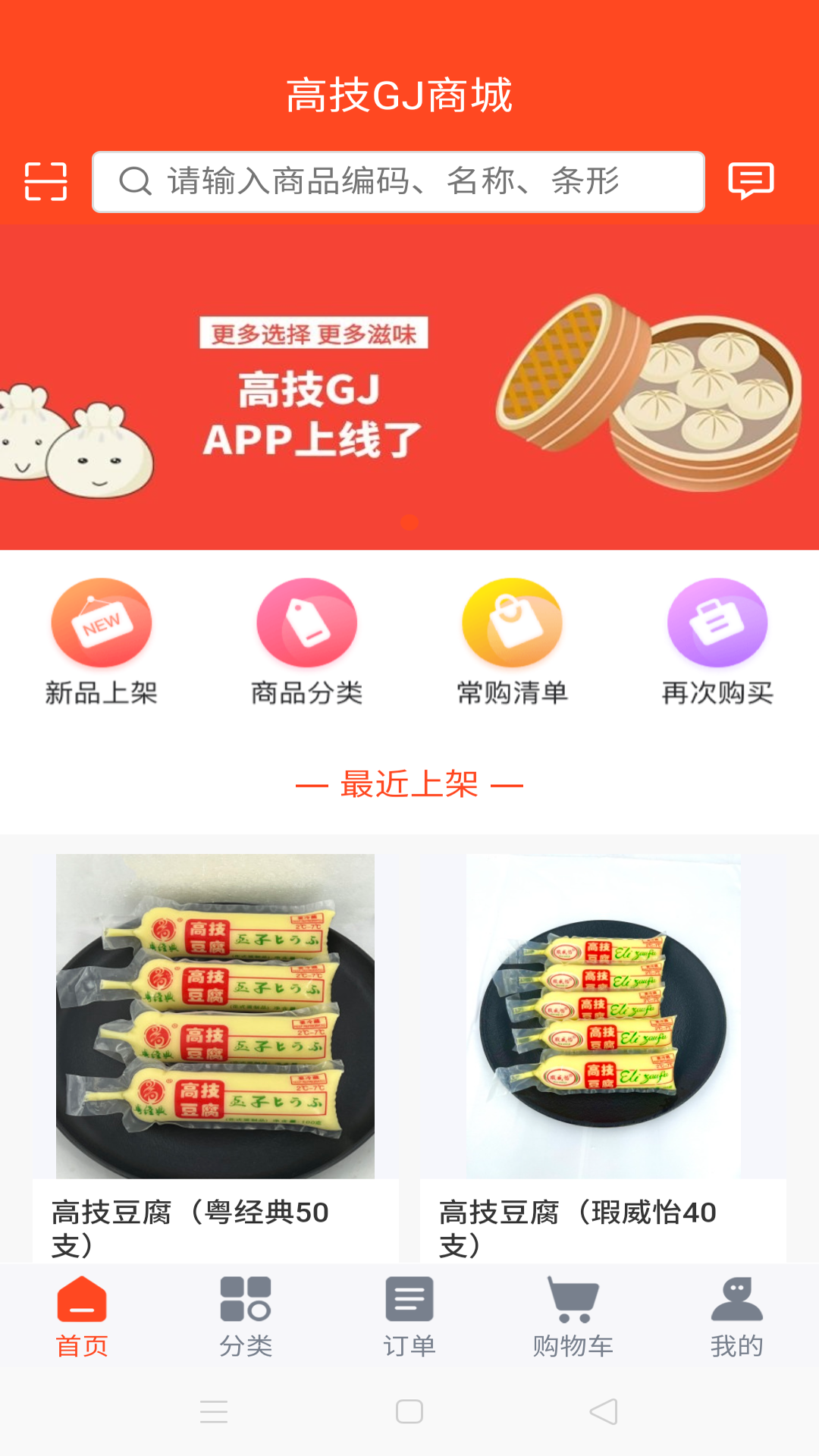819x1456 pixels.
Task: Tap the GJ APP promotional banner
Action: pos(409,387)
